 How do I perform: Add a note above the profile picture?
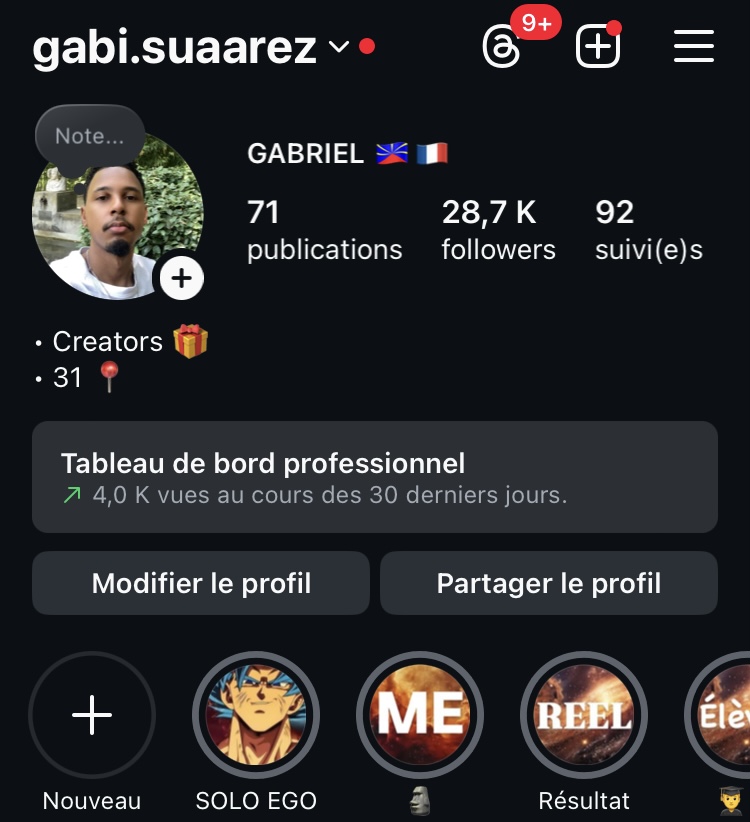(89, 137)
